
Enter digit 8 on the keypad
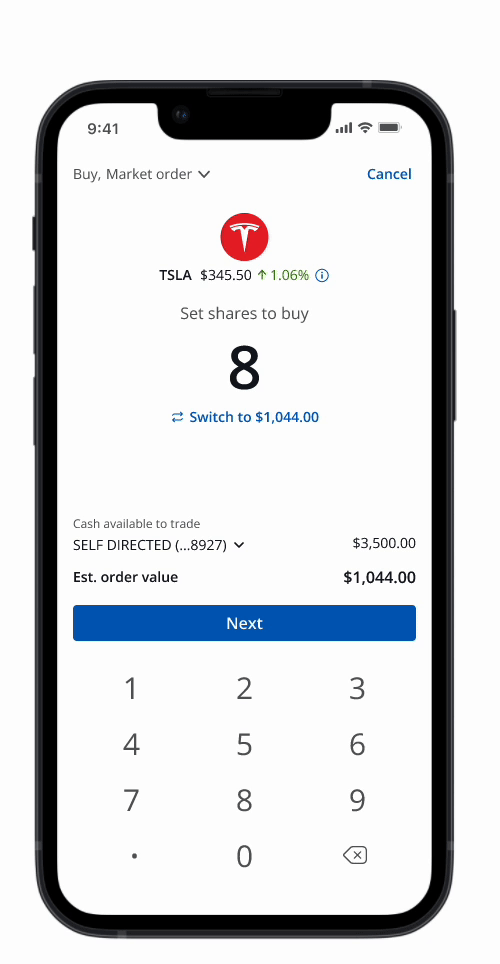[244, 800]
